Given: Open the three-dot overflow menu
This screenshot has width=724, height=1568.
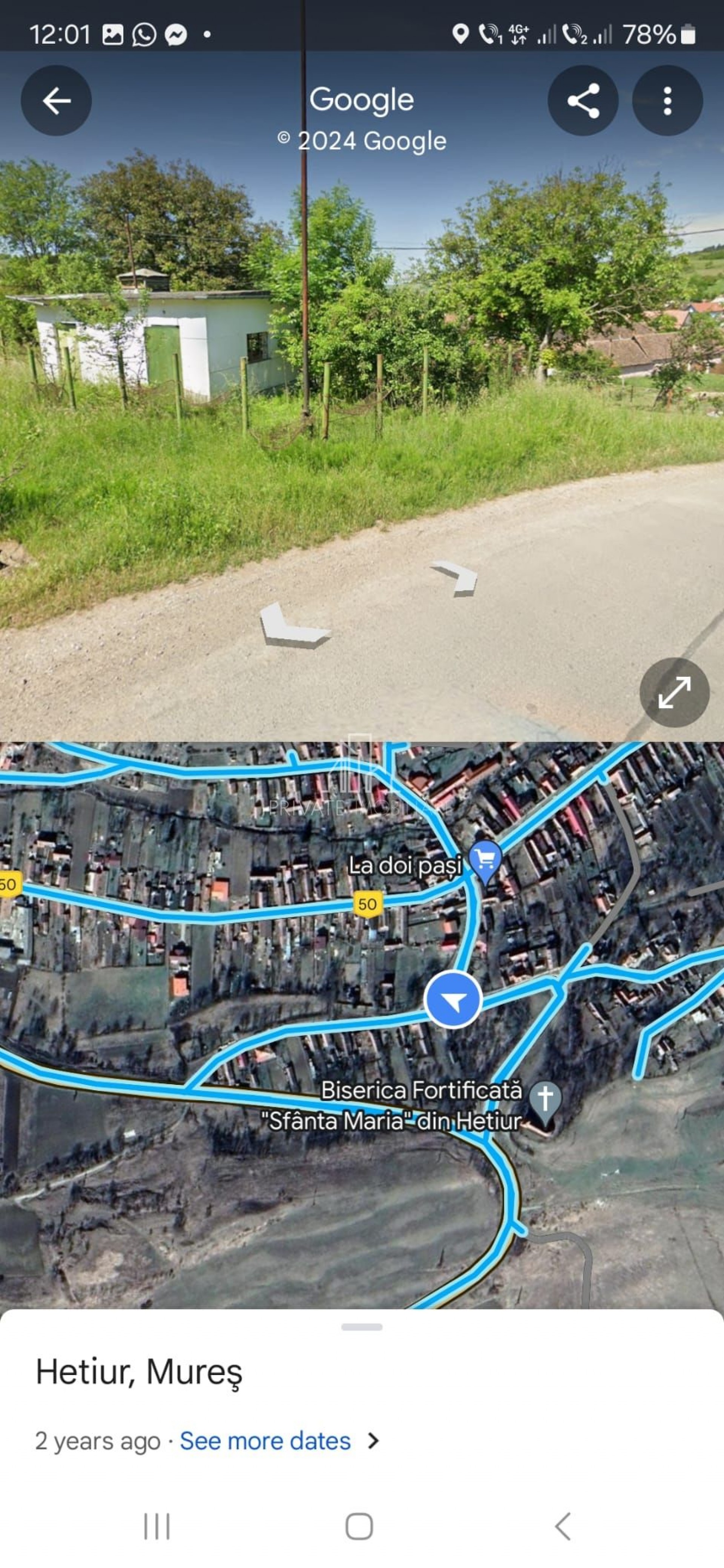Looking at the screenshot, I should (667, 101).
